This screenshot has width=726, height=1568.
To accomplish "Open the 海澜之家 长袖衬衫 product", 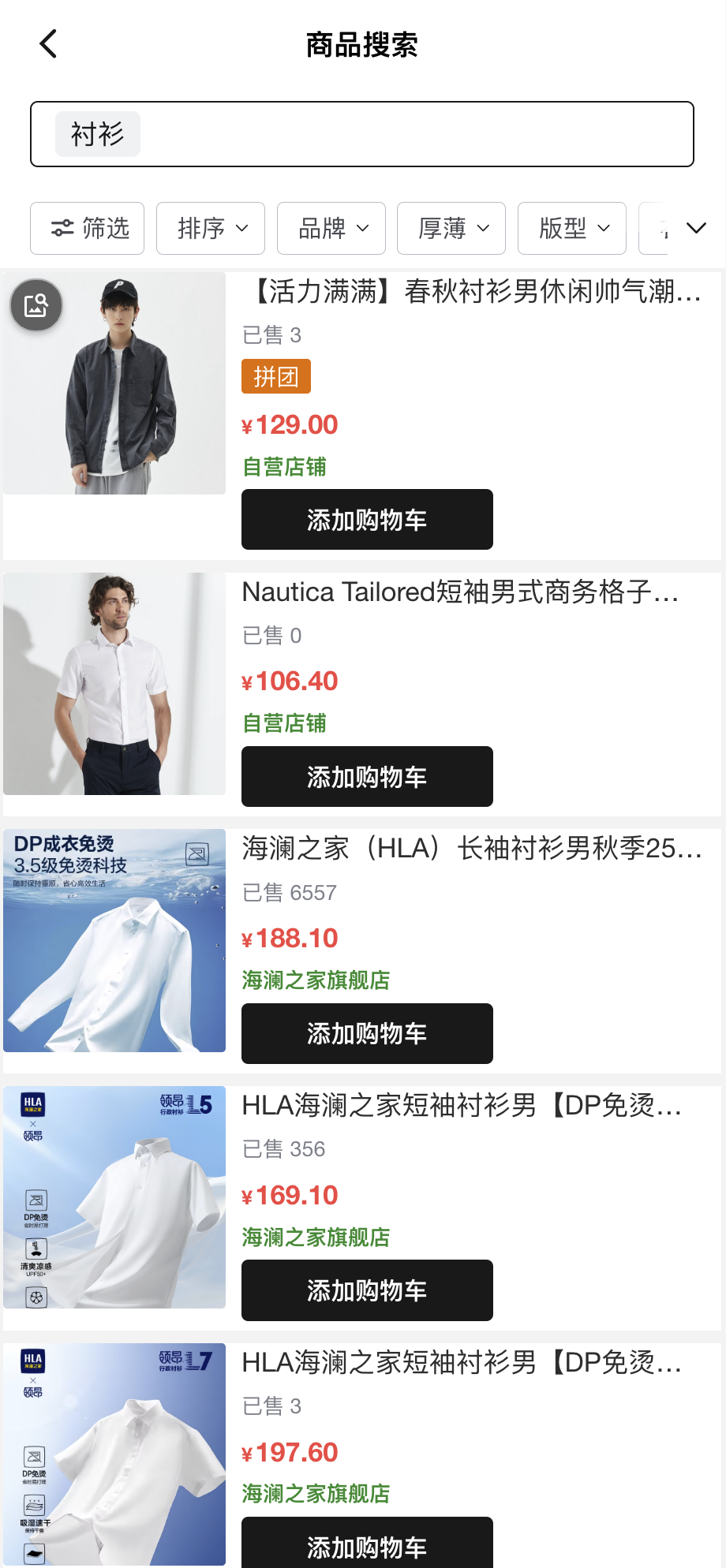I will (471, 849).
